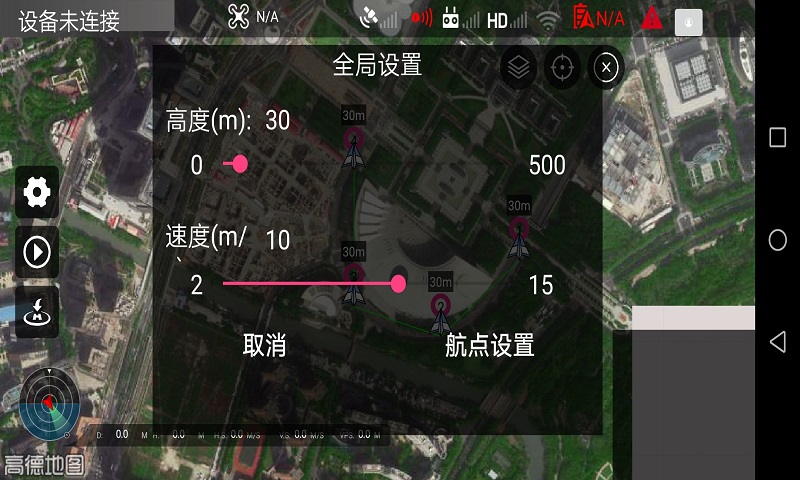Open the settings gear icon
Screen dimensions: 800x480
pyautogui.click(x=37, y=192)
